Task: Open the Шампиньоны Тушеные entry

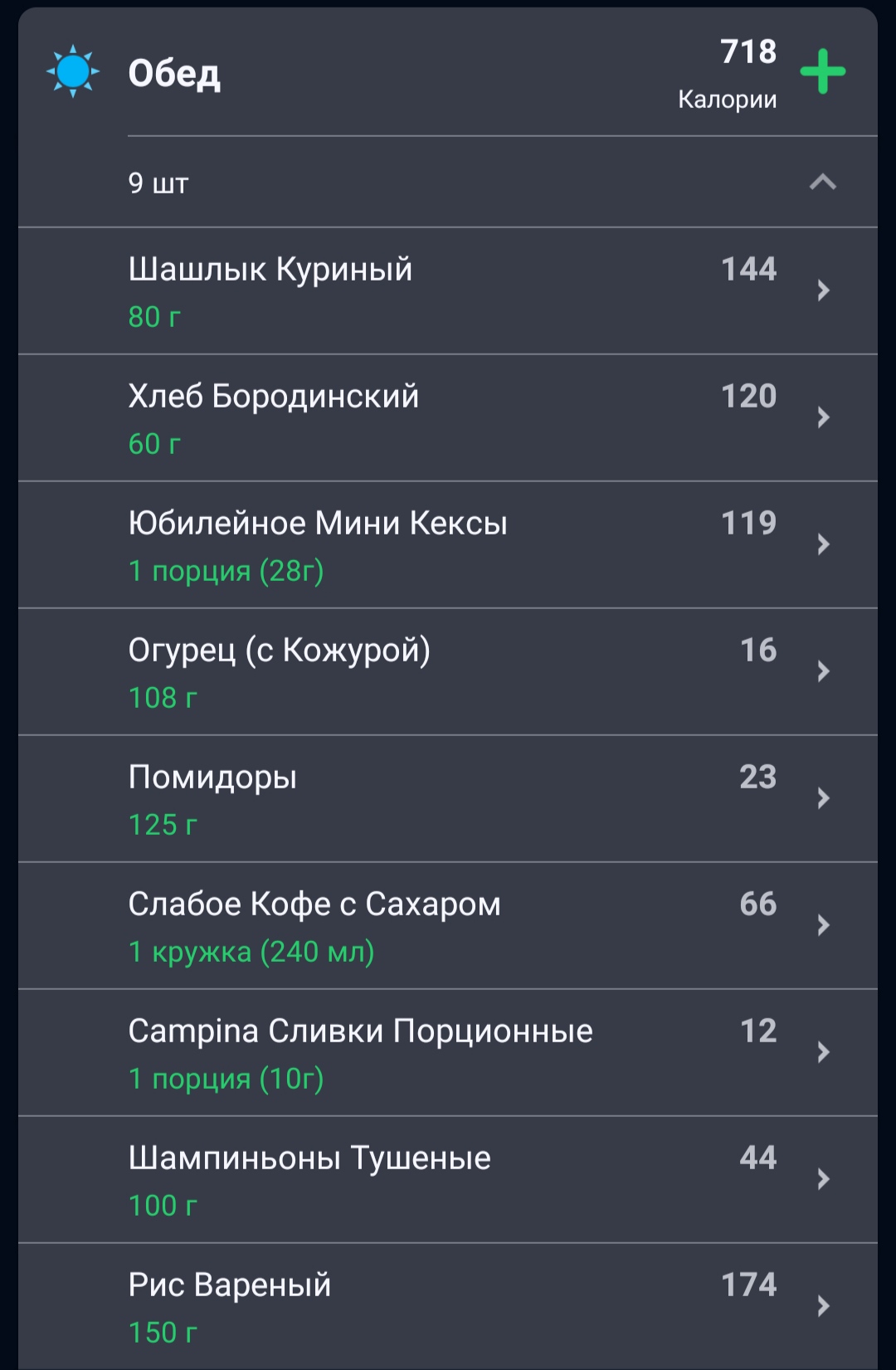Action: [448, 1180]
